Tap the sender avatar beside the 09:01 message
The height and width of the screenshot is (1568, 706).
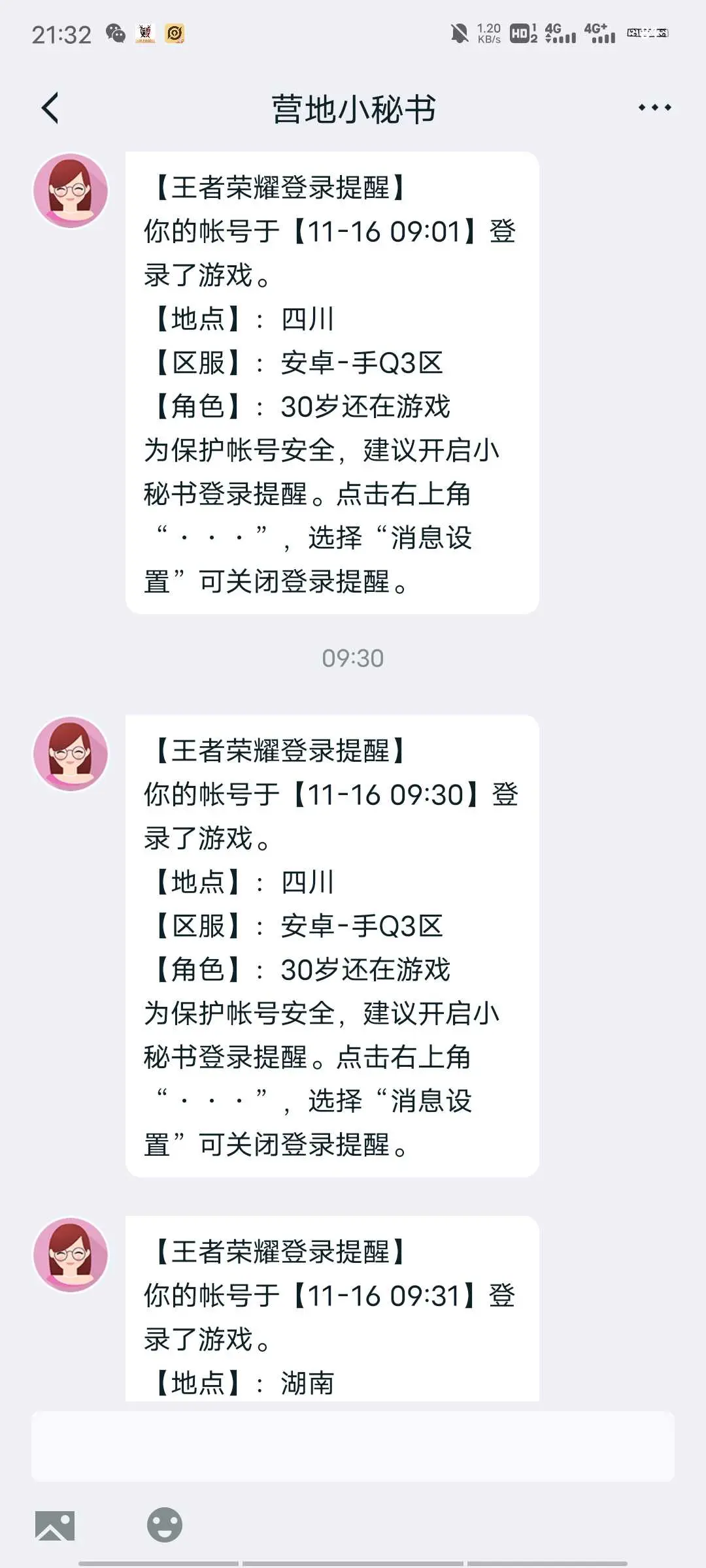coord(71,191)
